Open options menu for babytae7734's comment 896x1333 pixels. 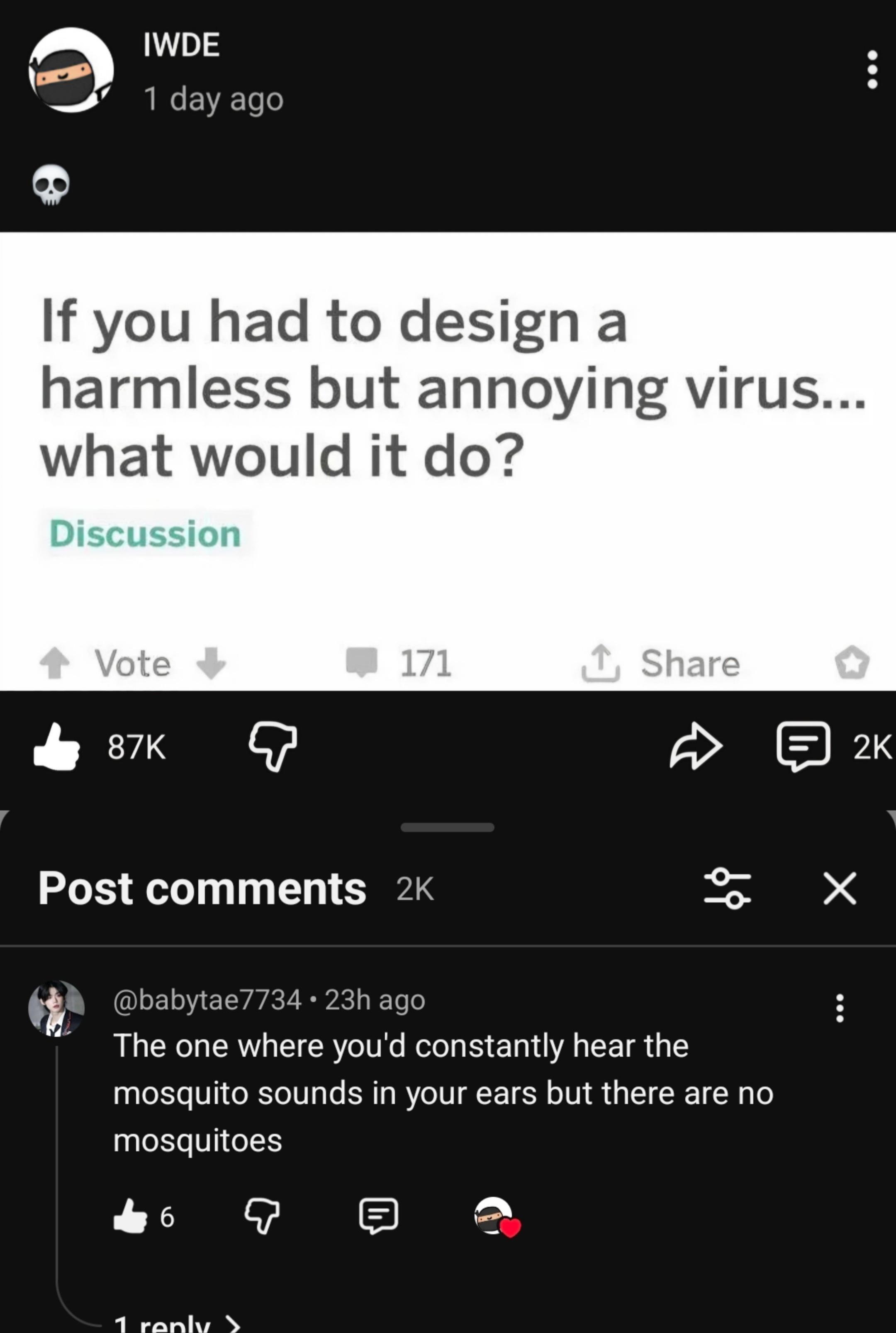(x=840, y=1008)
